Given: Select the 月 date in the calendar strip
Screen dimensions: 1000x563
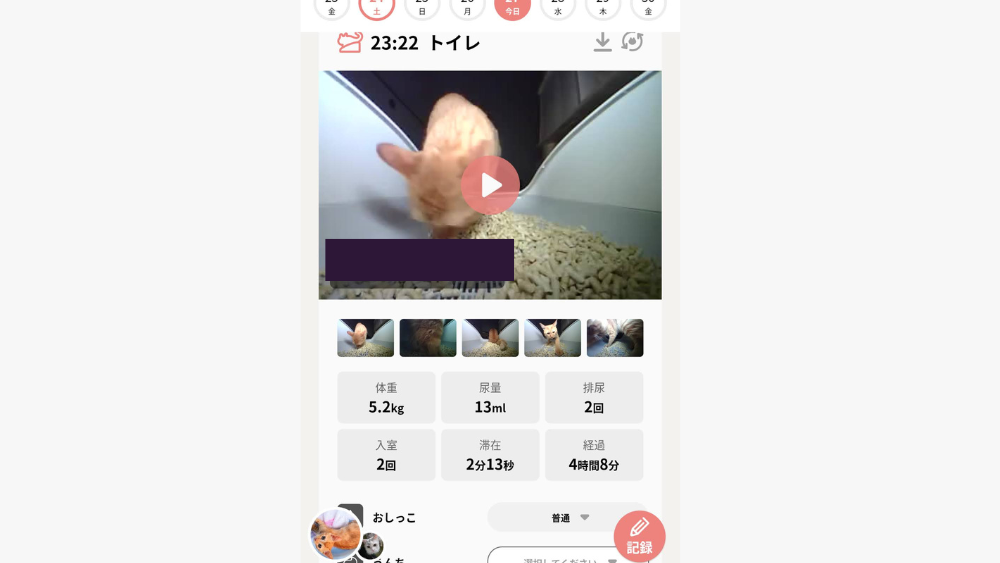Looking at the screenshot, I should [x=467, y=6].
